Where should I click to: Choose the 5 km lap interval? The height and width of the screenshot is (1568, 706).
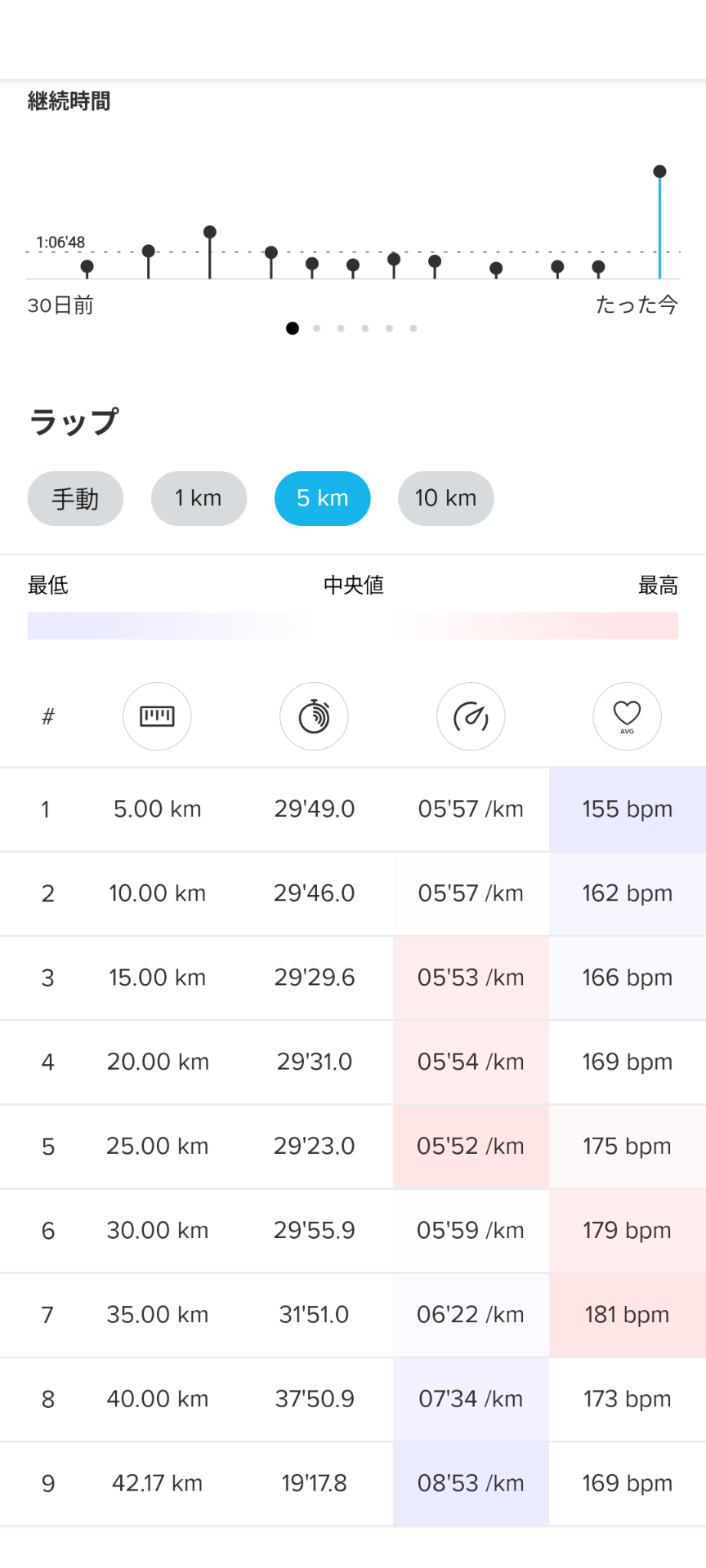[x=322, y=498]
